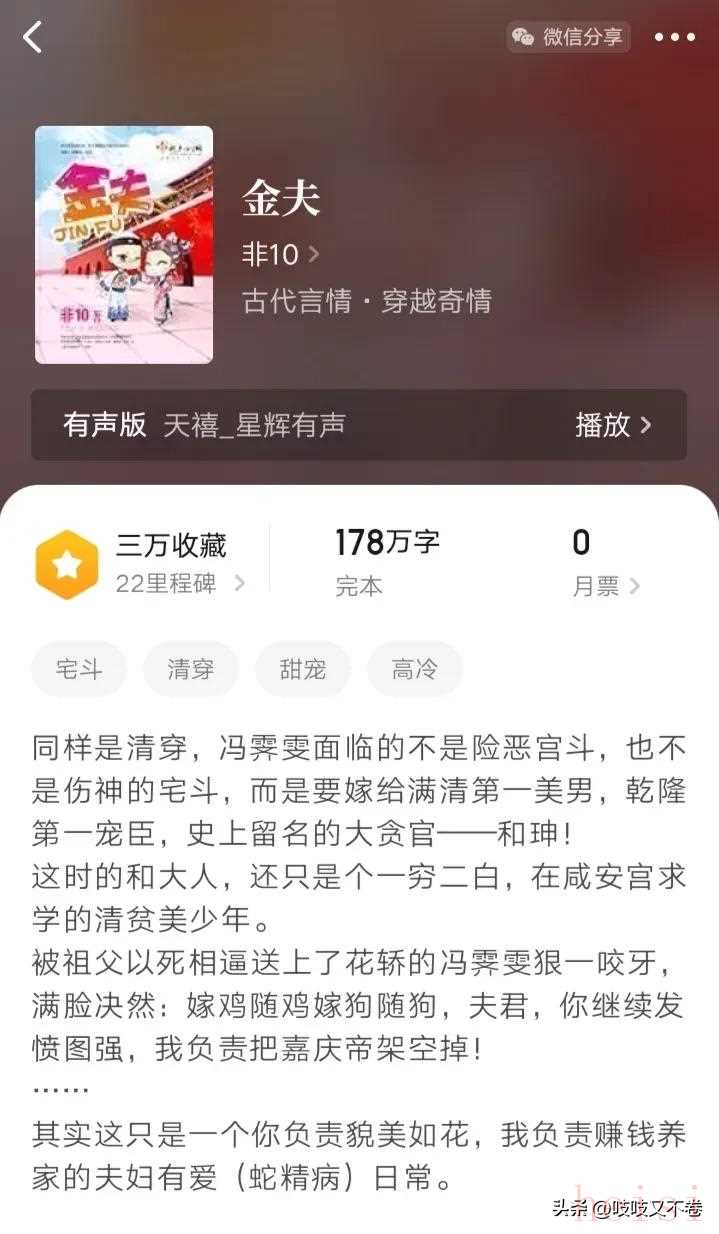Viewport: 719px width, 1234px height.
Task: Open the 22里程碑 milestones
Action: (180, 584)
